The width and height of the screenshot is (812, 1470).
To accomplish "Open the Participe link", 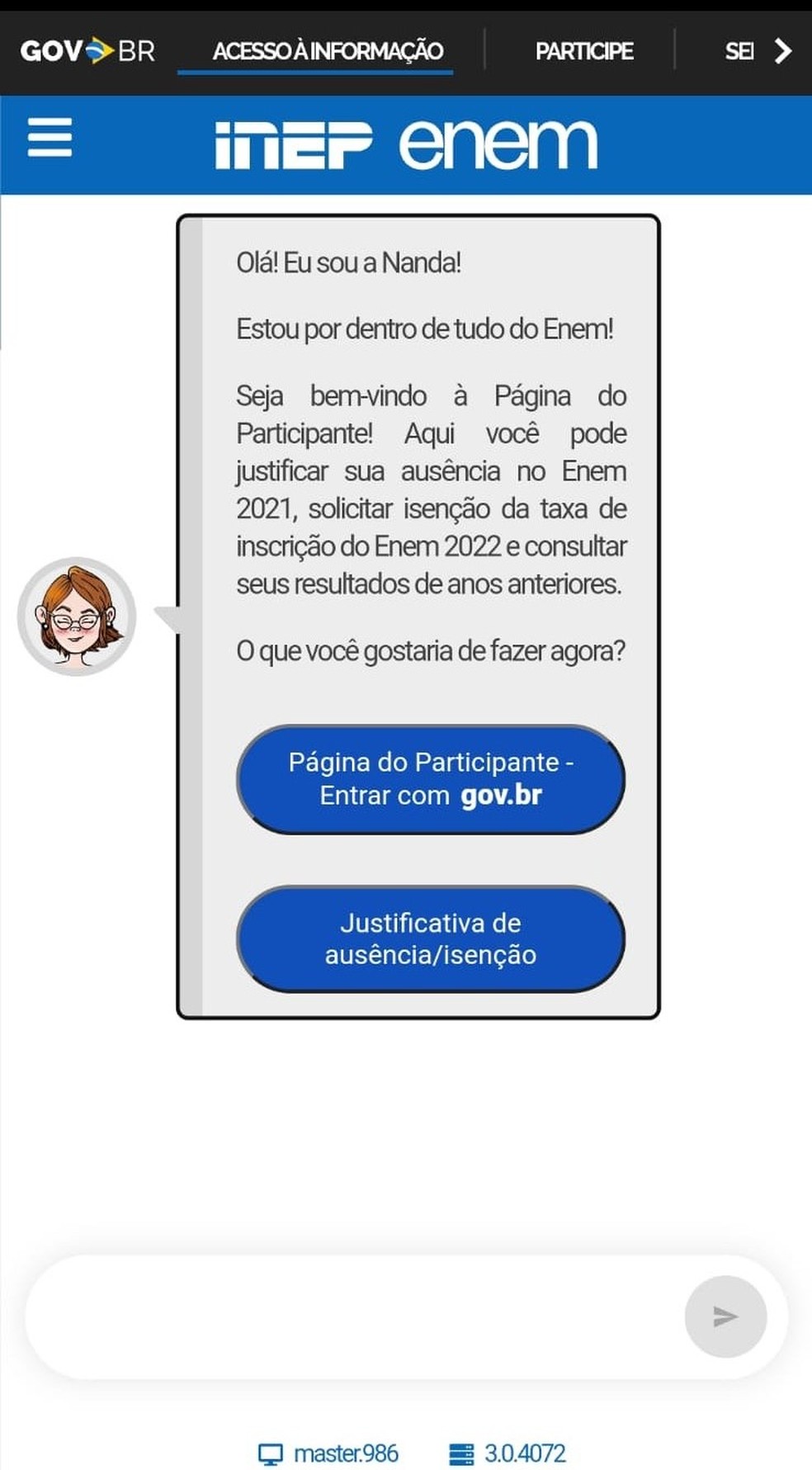I will pos(584,51).
